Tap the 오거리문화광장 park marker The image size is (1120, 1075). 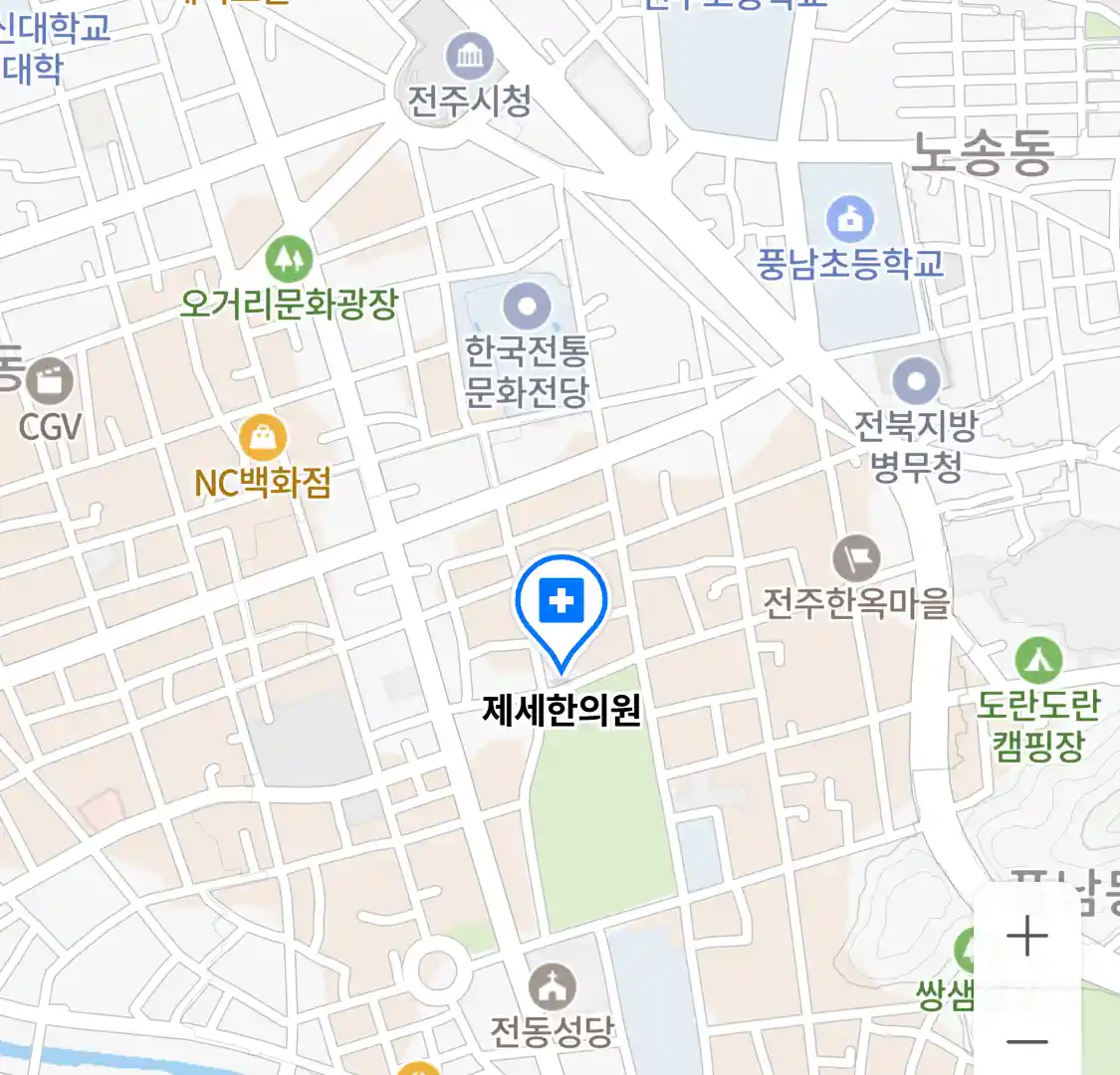pos(289,260)
